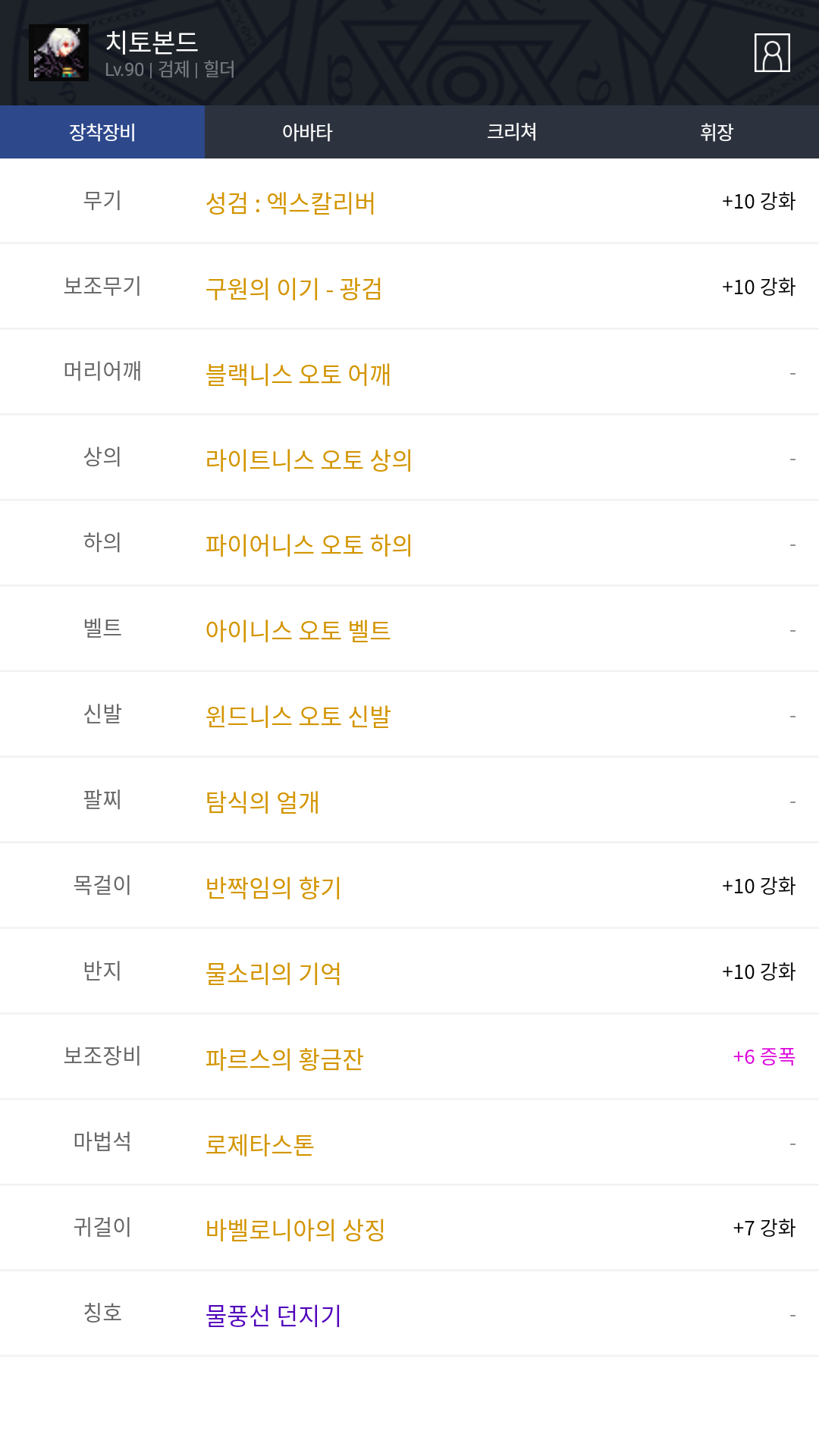Open necklace 반짝임의 향기
The image size is (819, 1456).
[273, 887]
